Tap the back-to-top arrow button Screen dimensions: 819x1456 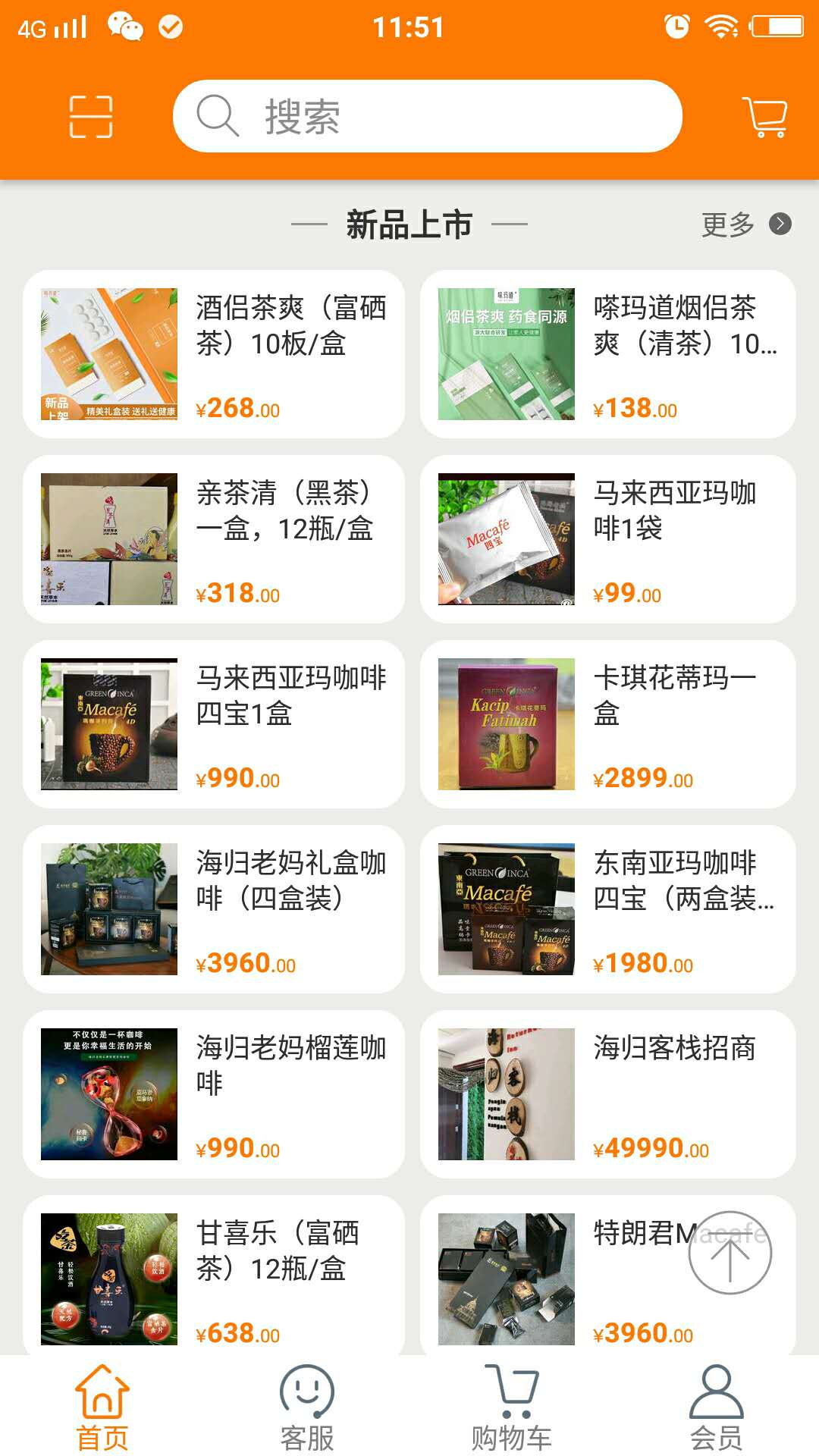[730, 1253]
